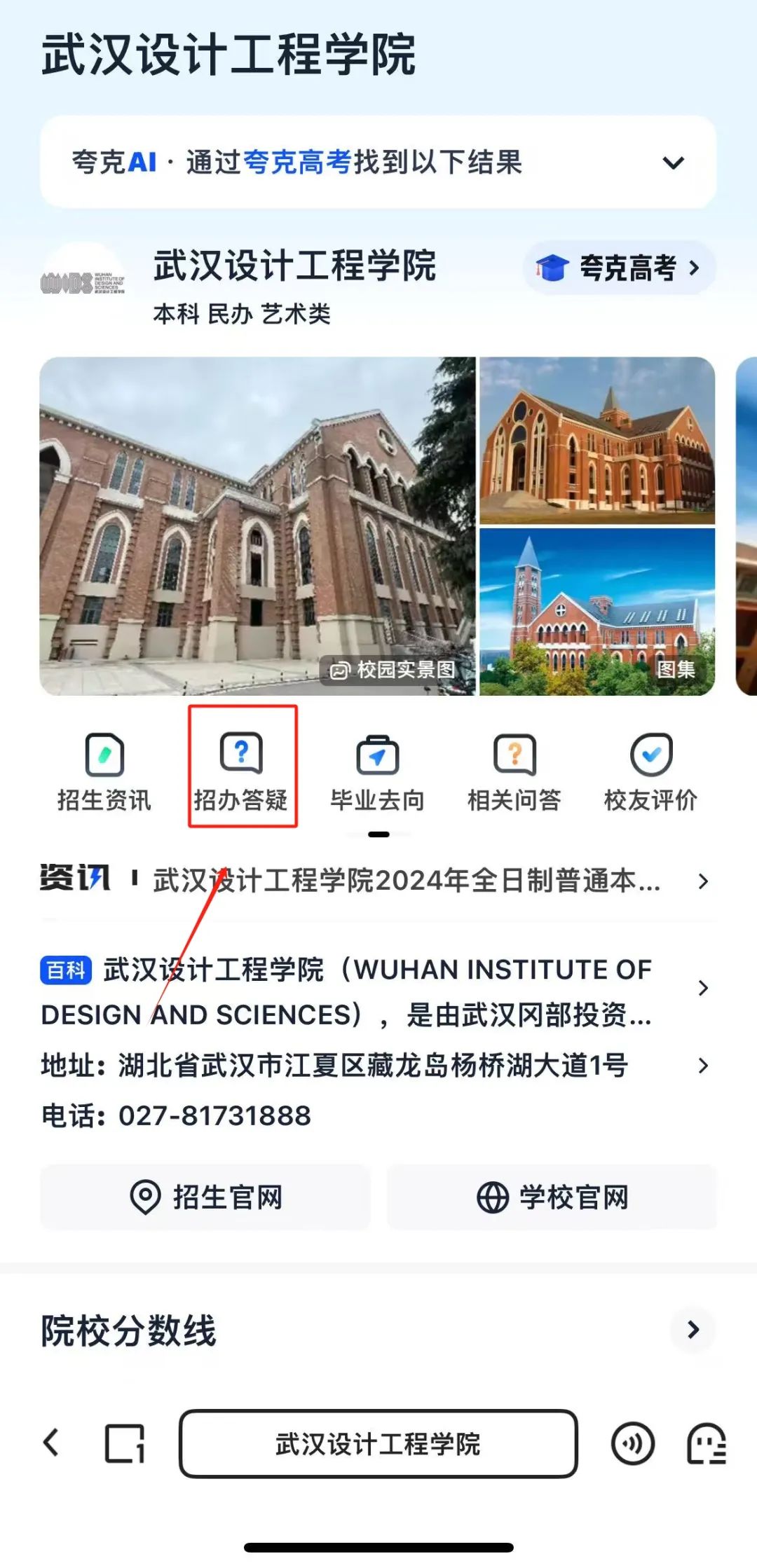The image size is (757, 1568).
Task: Open the AI assistant menu icon
Action: click(x=706, y=1443)
